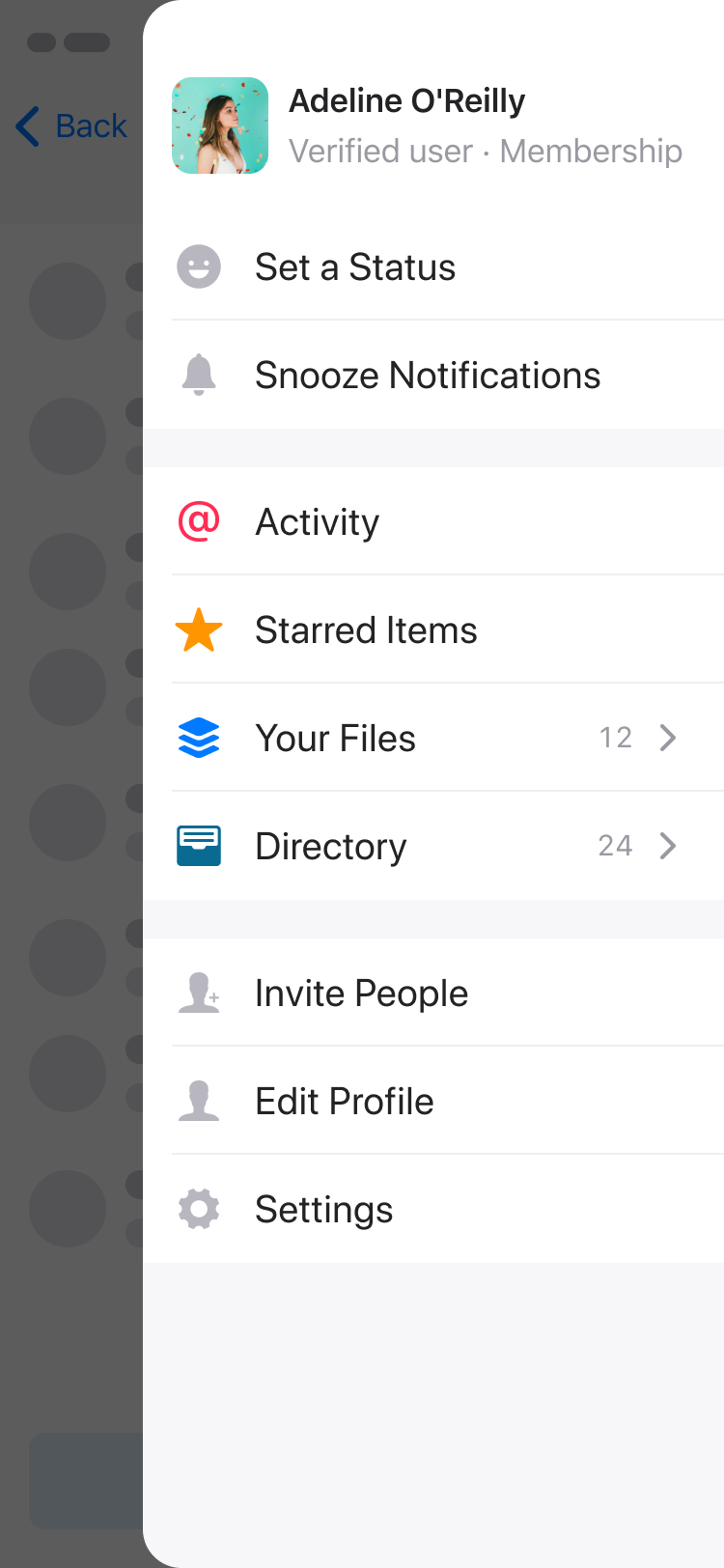Expand Your Files with its chevron
Screen dimensions: 724x1568
click(667, 738)
